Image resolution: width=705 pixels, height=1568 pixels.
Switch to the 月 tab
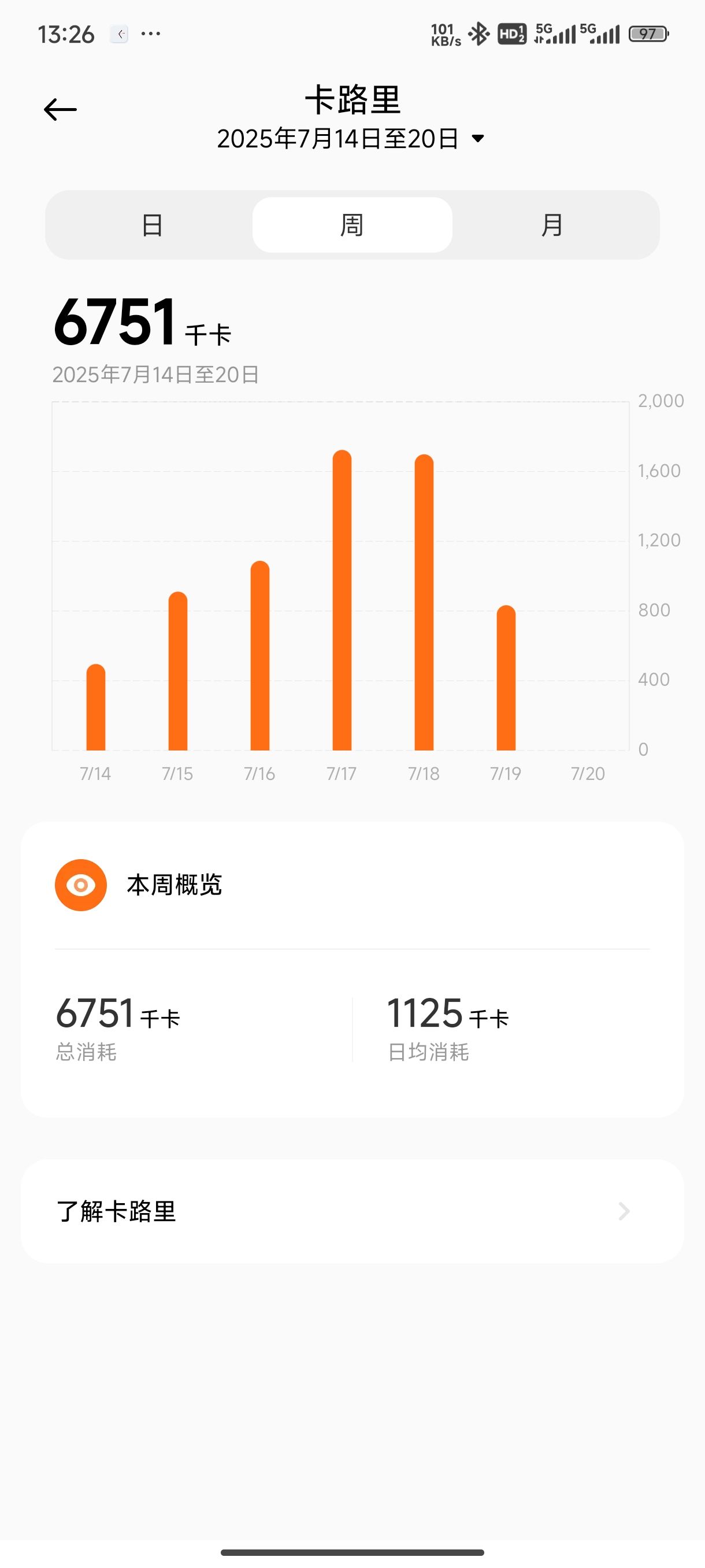click(x=552, y=225)
